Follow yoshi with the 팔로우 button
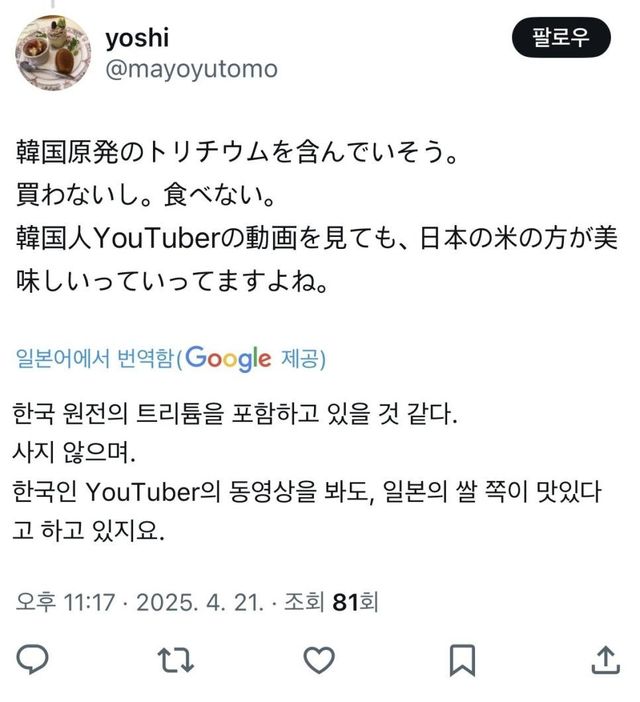This screenshot has height=702, width=640. point(559,39)
